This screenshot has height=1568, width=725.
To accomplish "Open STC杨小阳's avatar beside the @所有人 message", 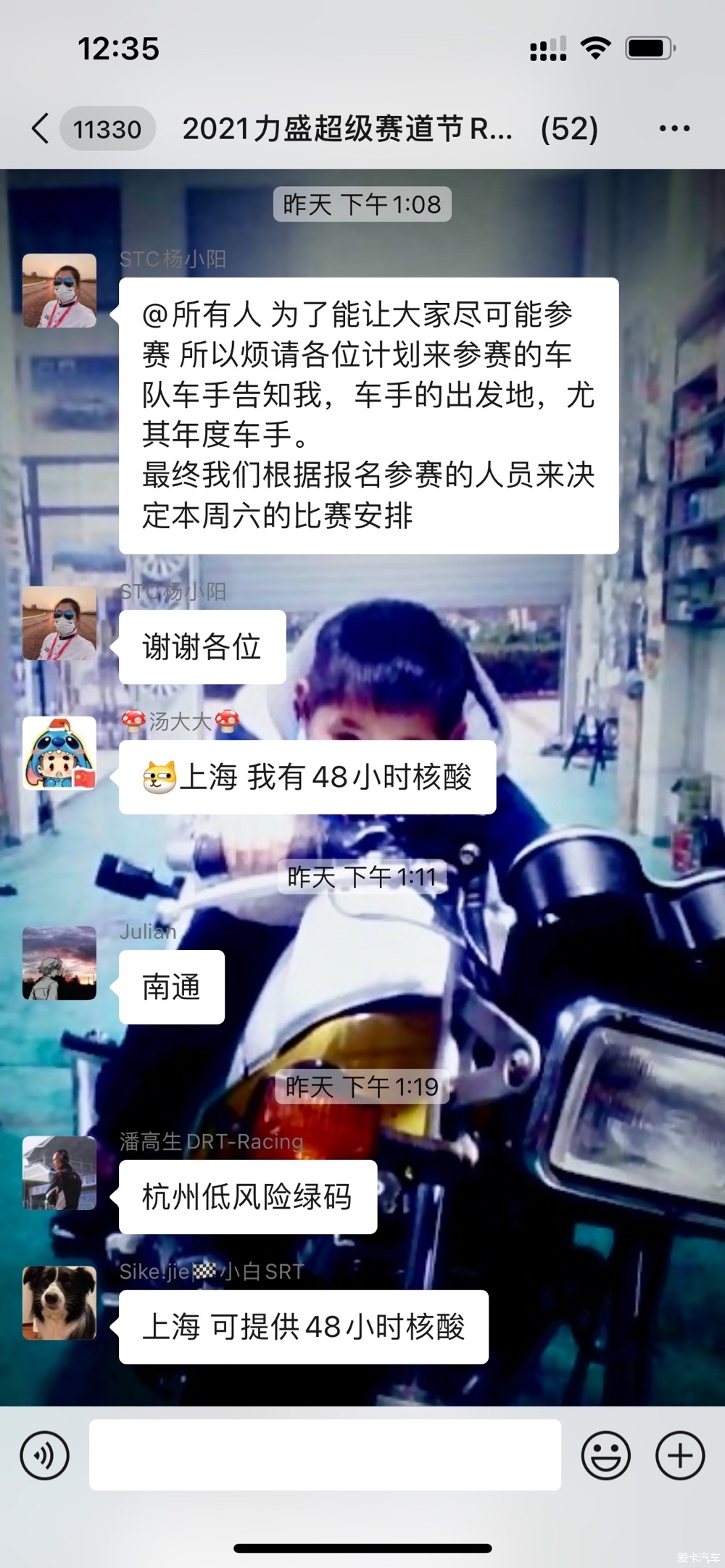I will point(59,291).
